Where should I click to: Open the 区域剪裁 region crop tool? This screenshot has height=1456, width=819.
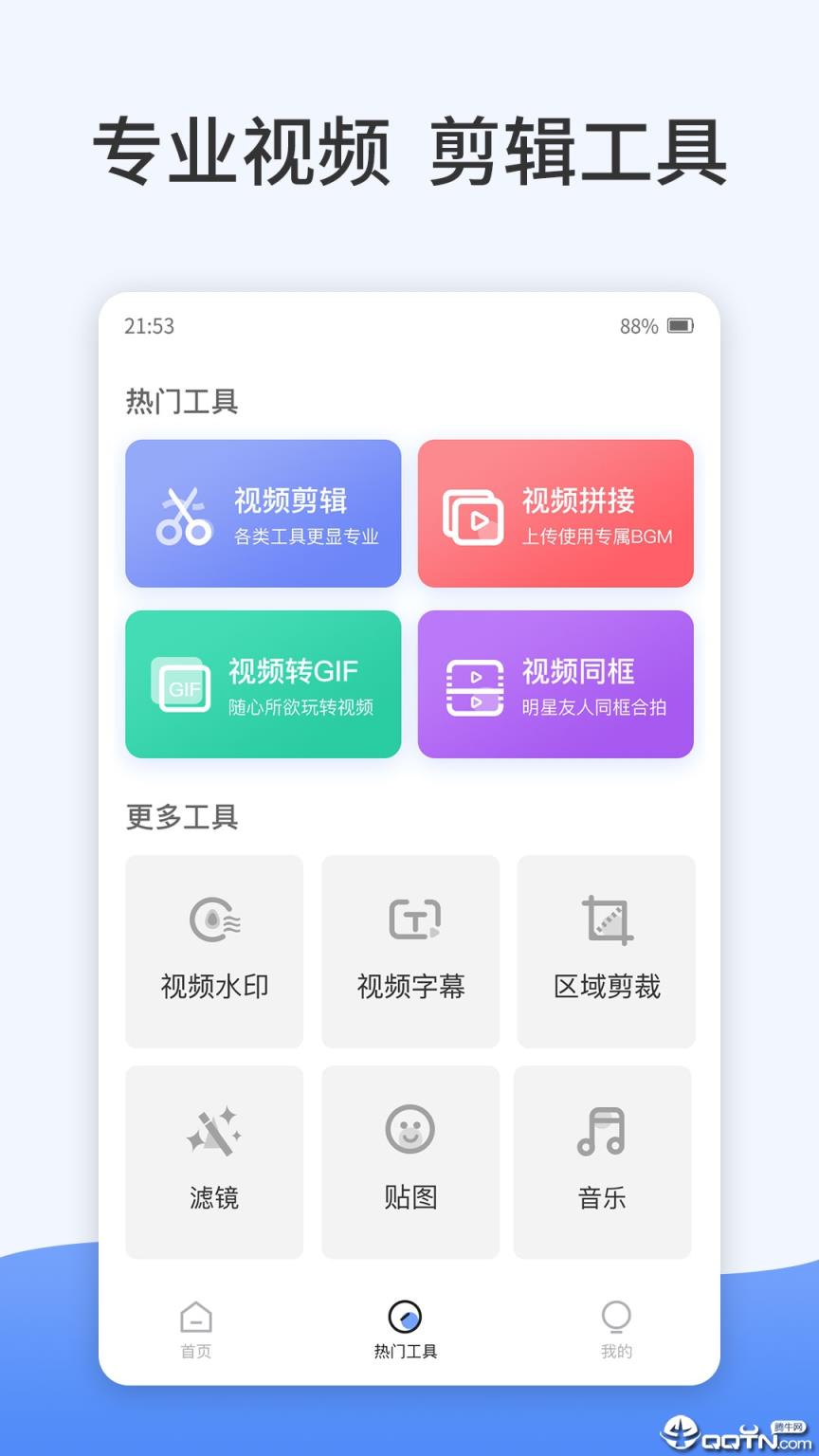pos(606,951)
